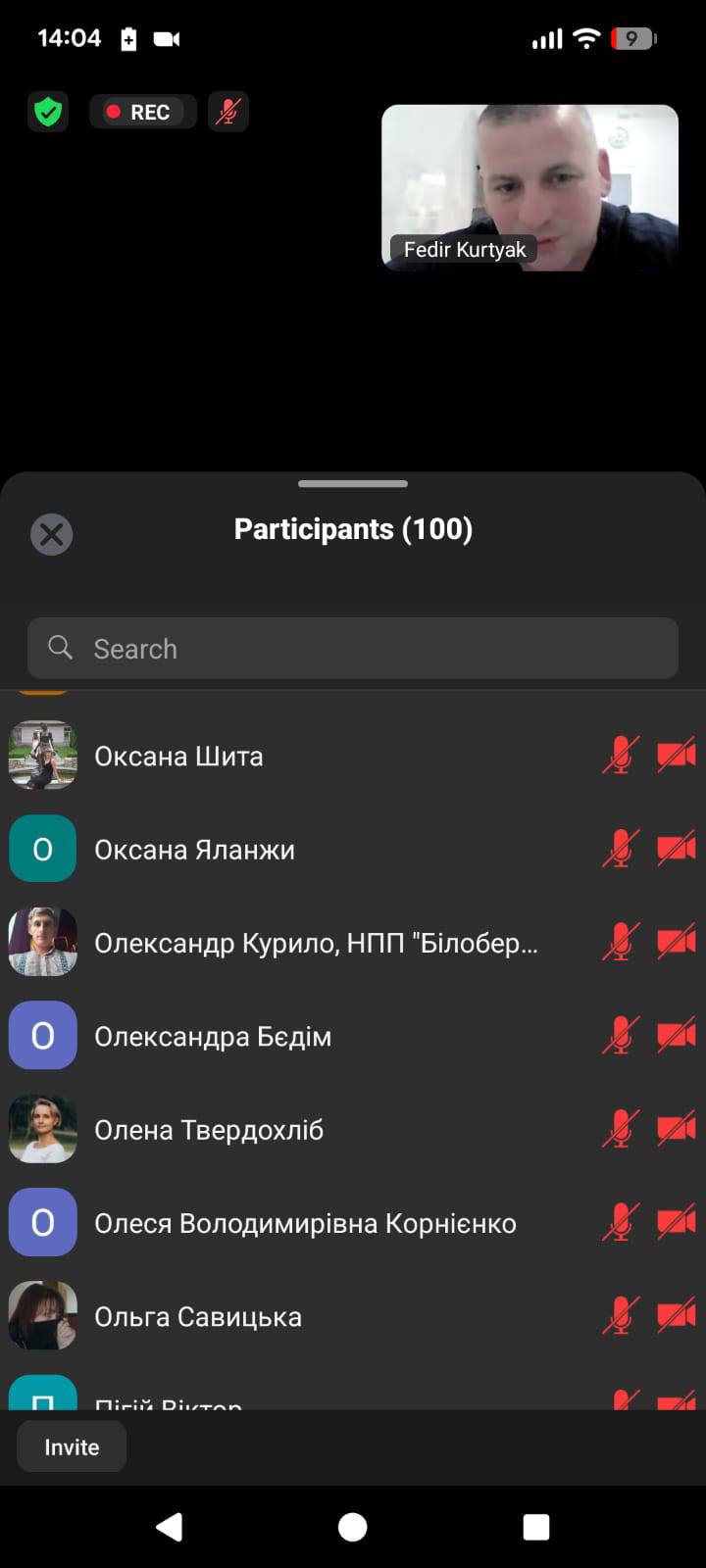
Task: Close the Participants panel
Action: [x=51, y=534]
